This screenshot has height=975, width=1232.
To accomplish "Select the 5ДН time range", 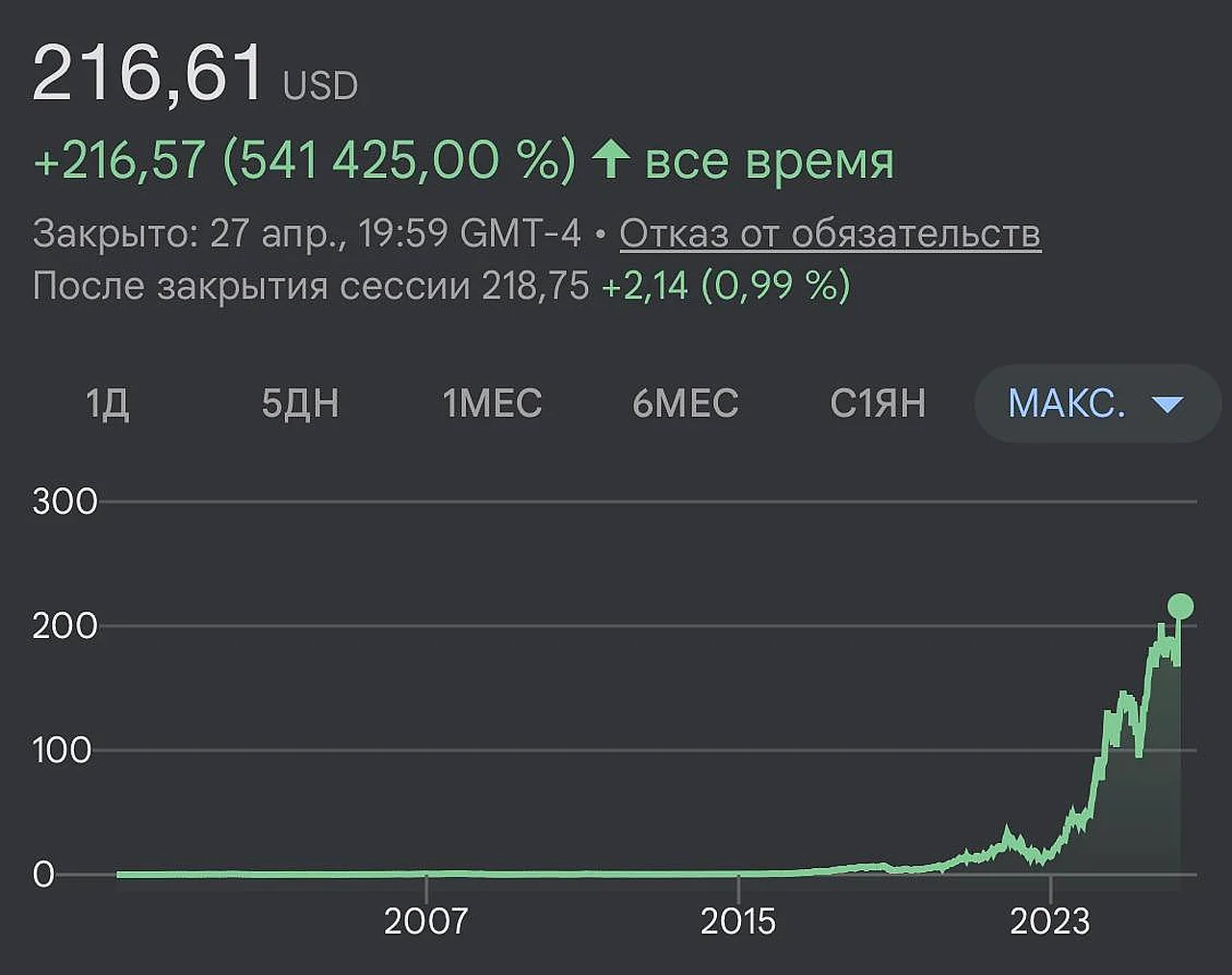I will pyautogui.click(x=300, y=403).
